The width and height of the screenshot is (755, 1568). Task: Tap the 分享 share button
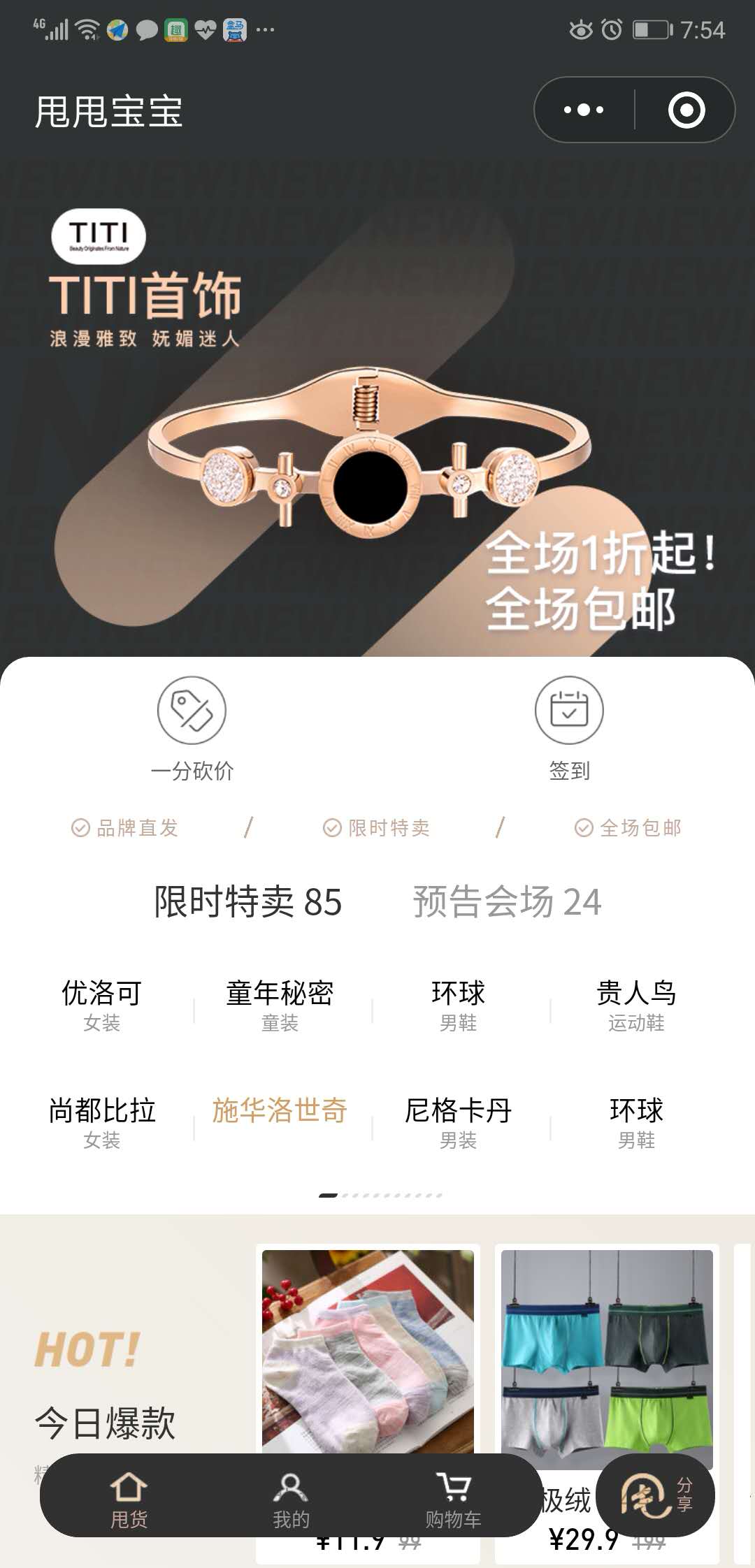(x=656, y=1495)
